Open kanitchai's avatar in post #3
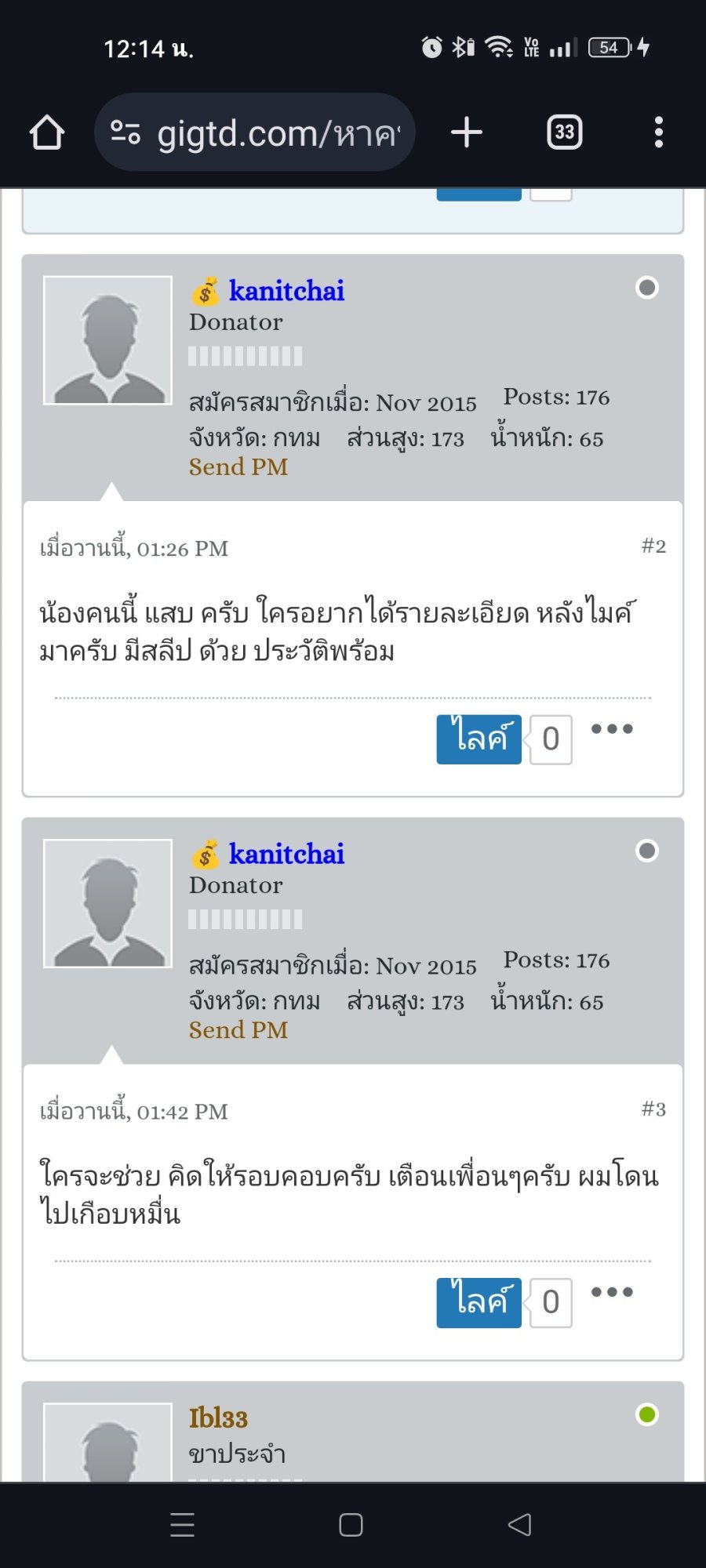This screenshot has width=706, height=1568. (x=108, y=903)
